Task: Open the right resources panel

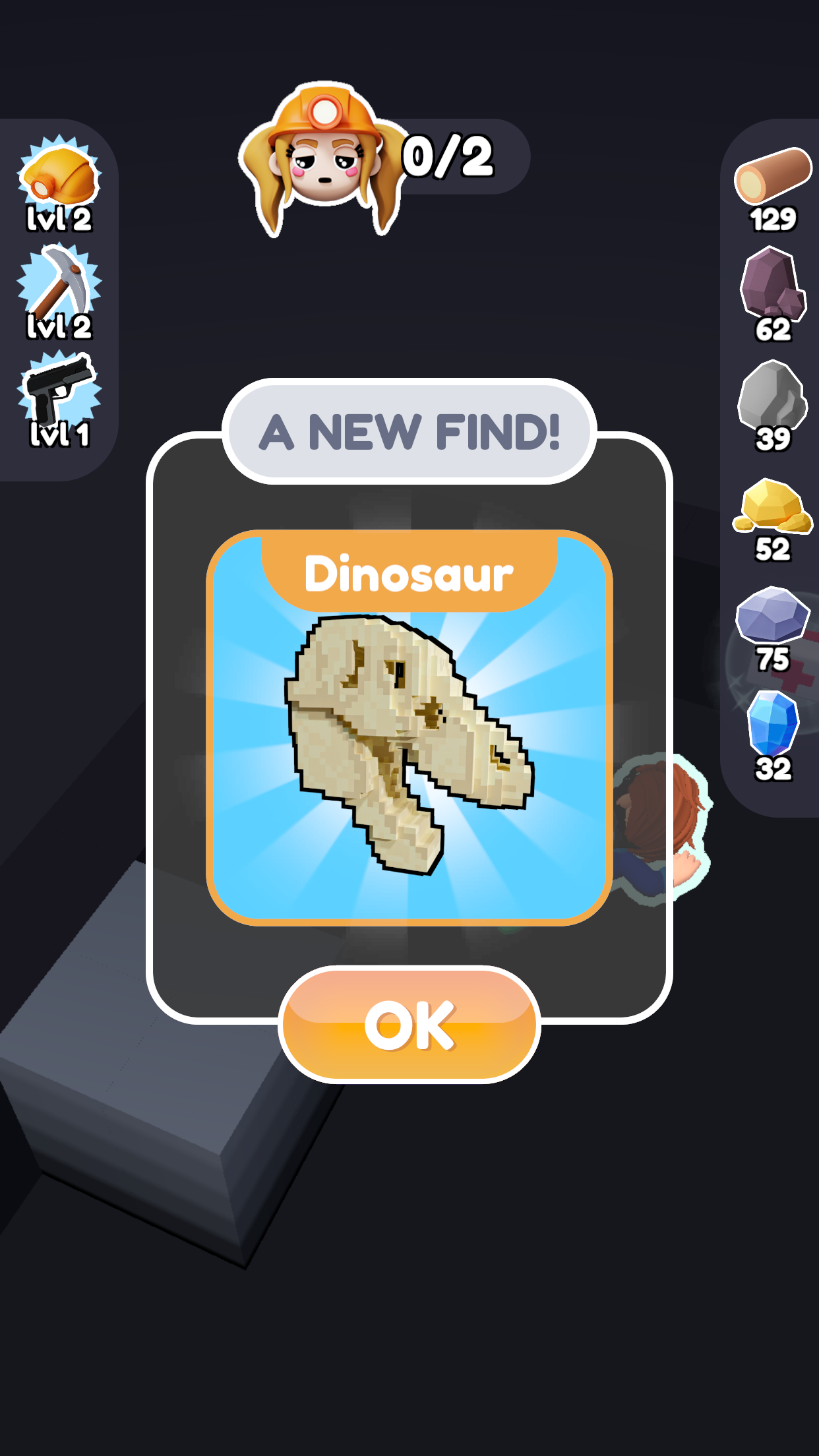Action: coord(772,462)
